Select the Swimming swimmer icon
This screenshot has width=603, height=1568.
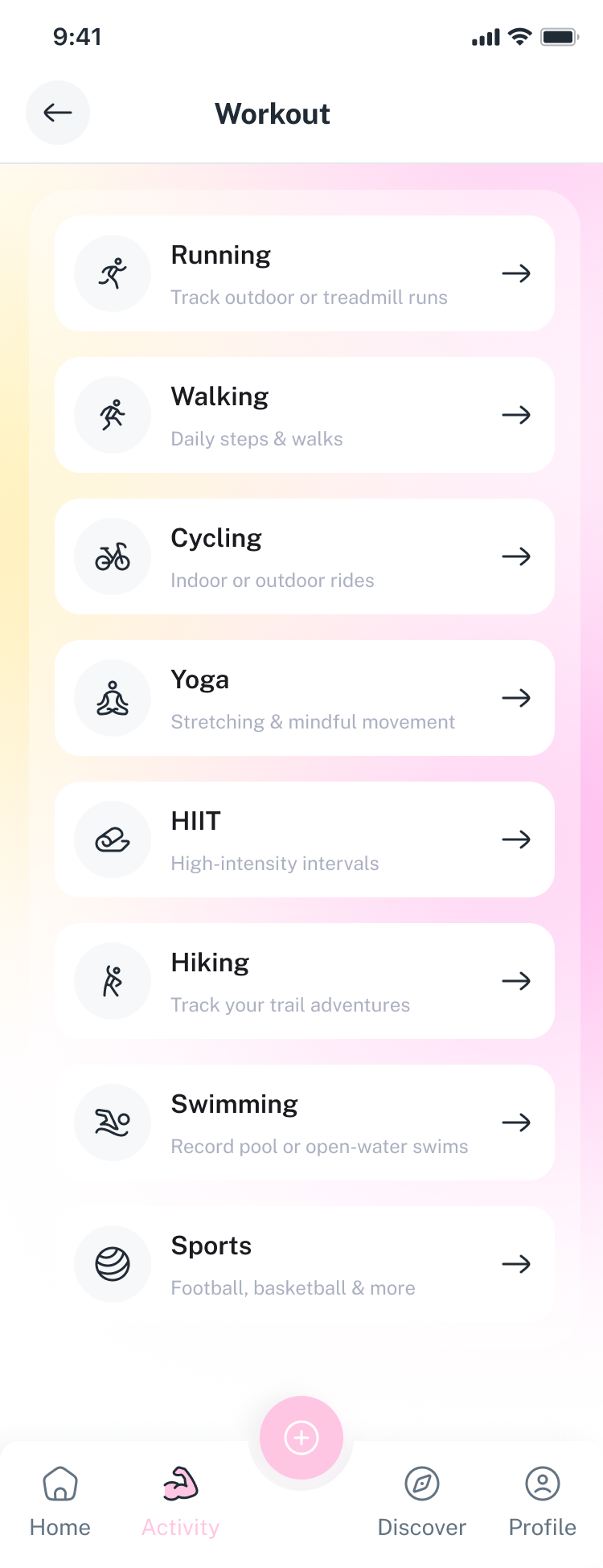[113, 1123]
